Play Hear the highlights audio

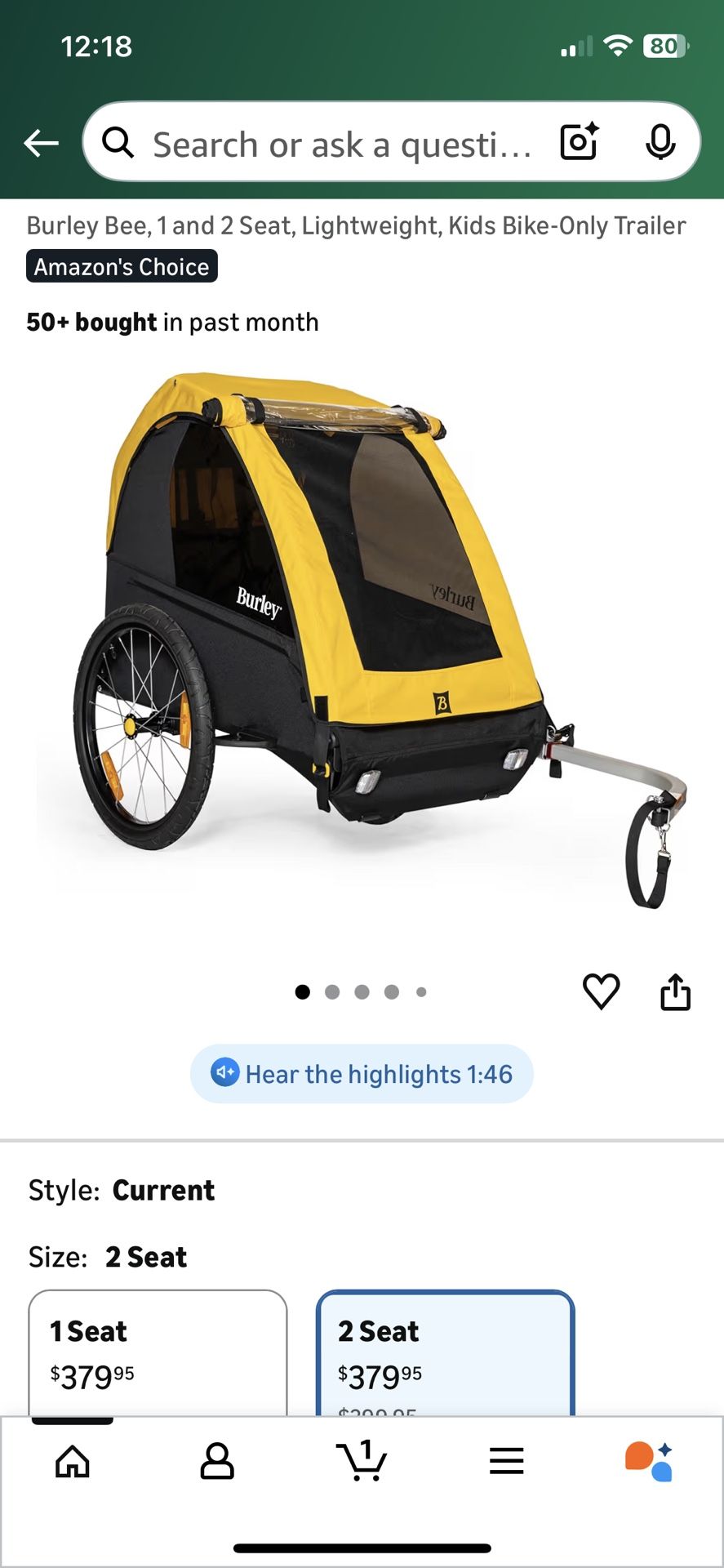click(x=362, y=1074)
